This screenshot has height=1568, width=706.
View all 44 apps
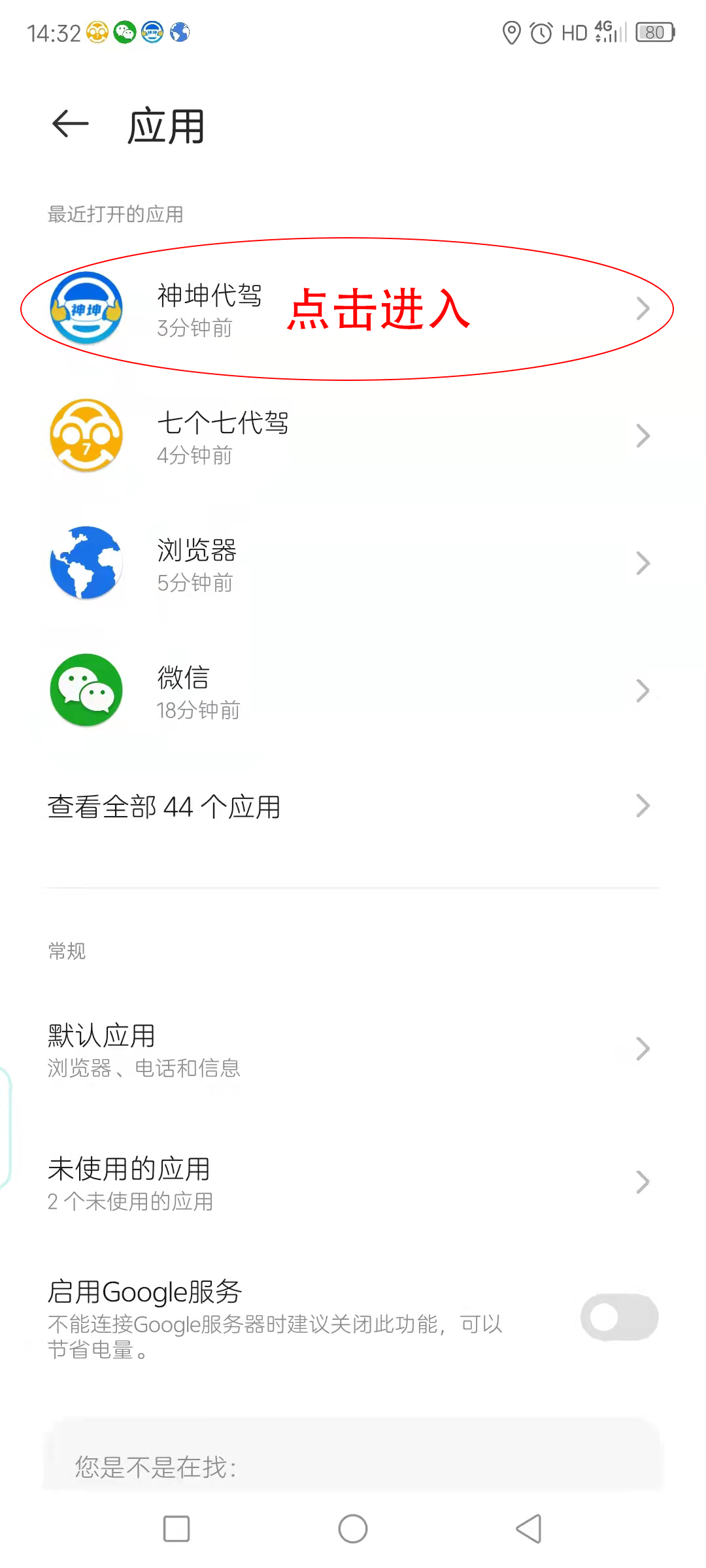pos(346,807)
